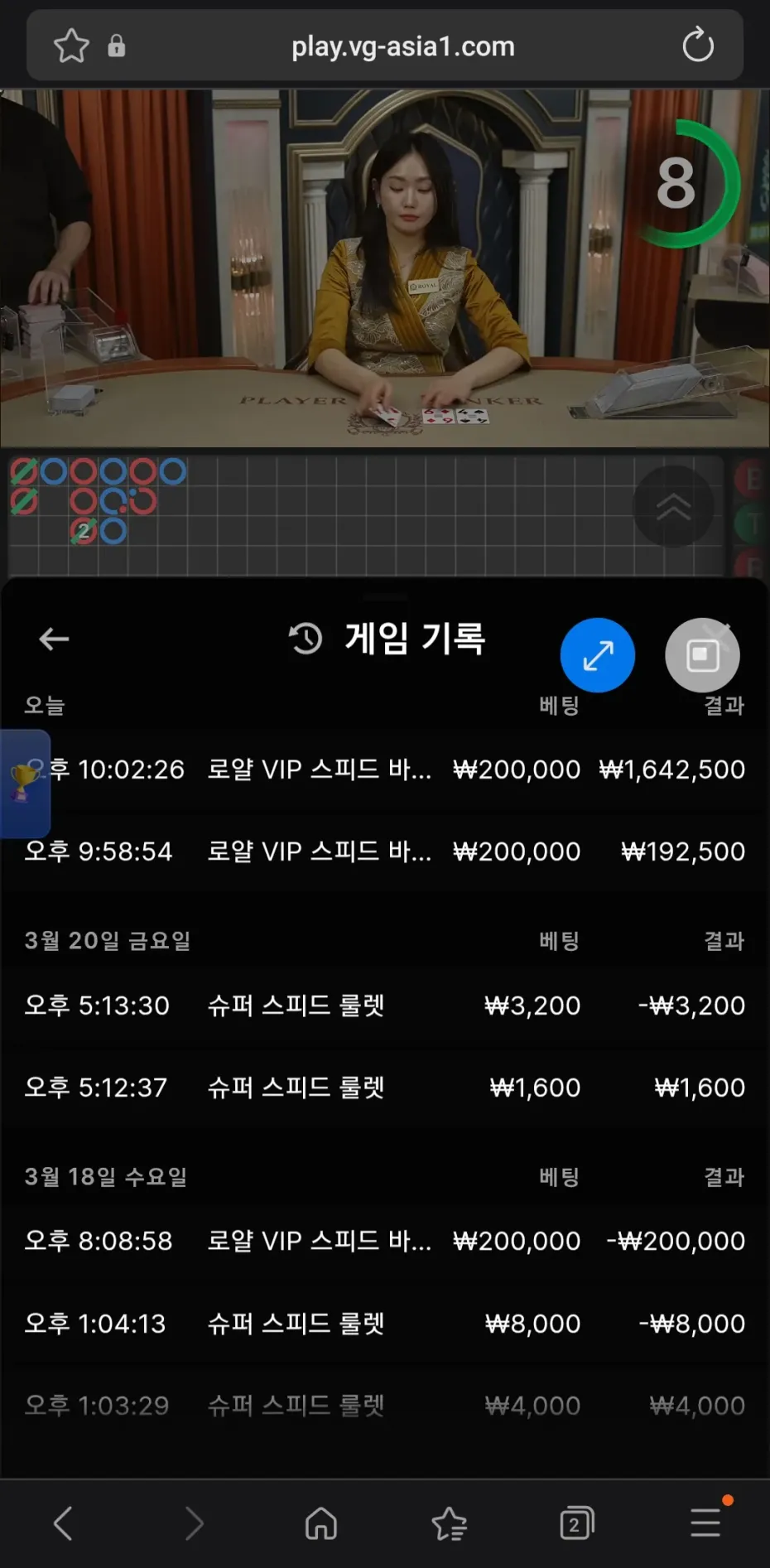Image resolution: width=770 pixels, height=1568 pixels.
Task: Go to the browser home page
Action: (x=321, y=1523)
